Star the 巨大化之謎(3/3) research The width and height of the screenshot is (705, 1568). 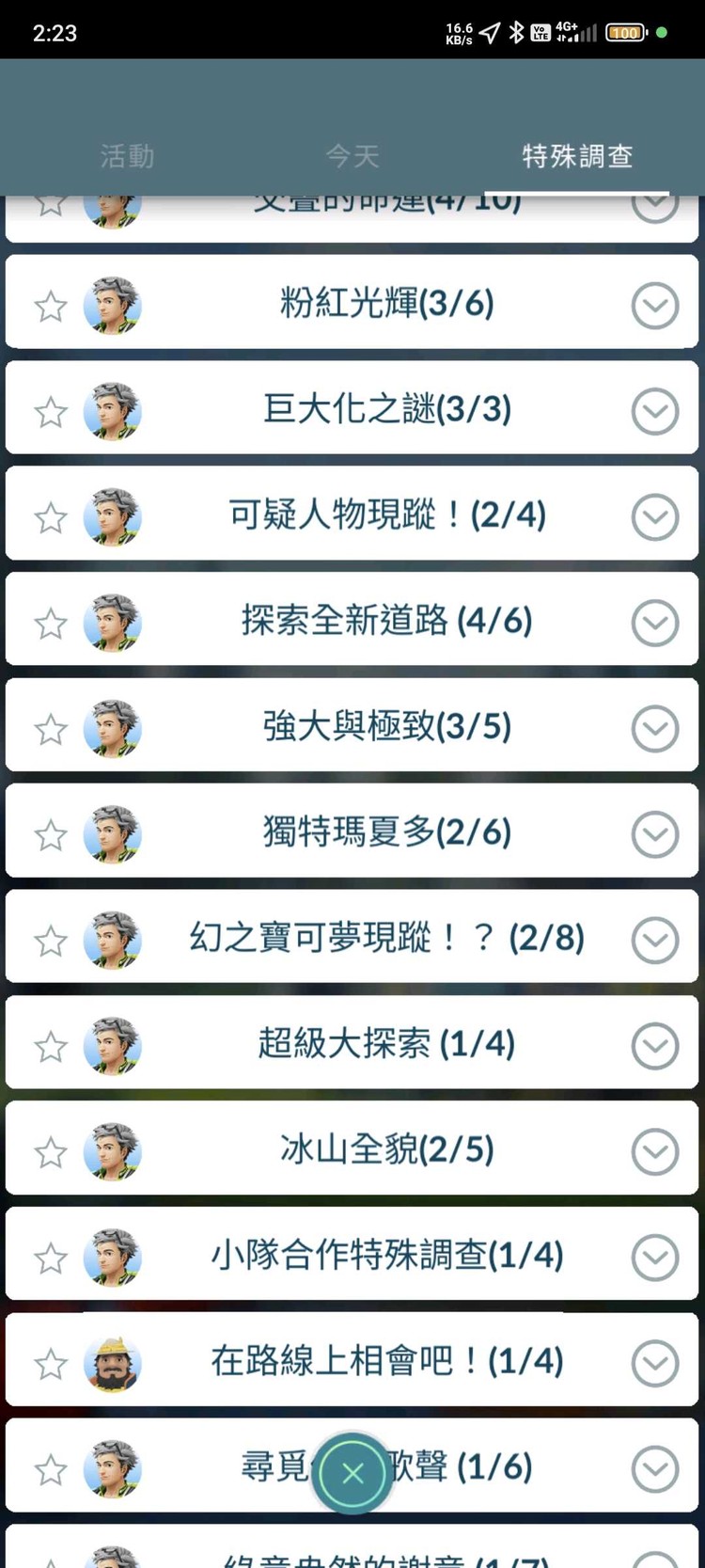(51, 412)
